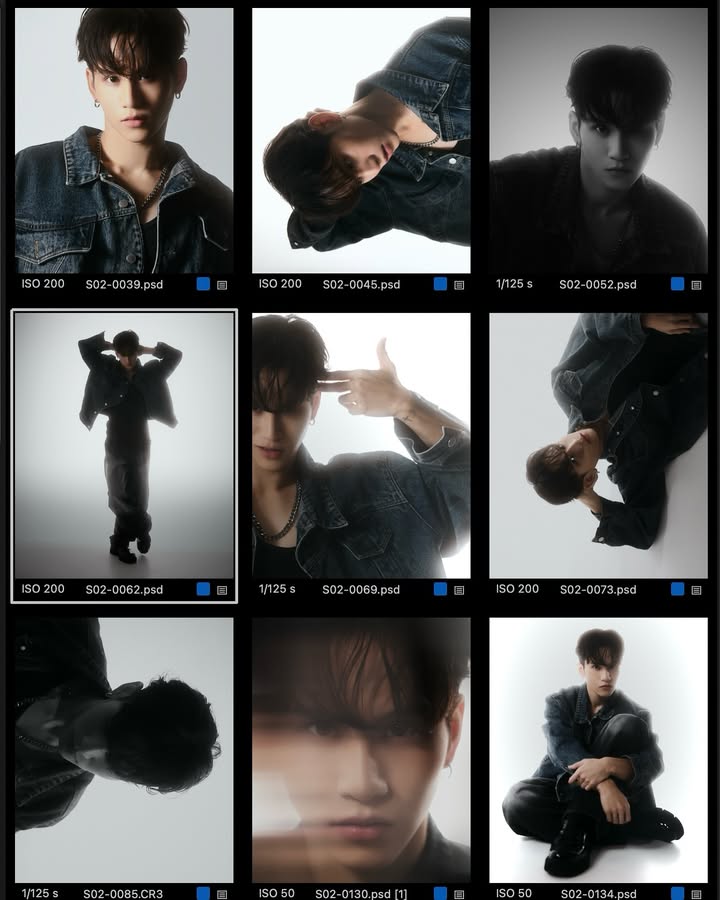Select the S02-0039.psd photo thumbnail

[x=124, y=140]
